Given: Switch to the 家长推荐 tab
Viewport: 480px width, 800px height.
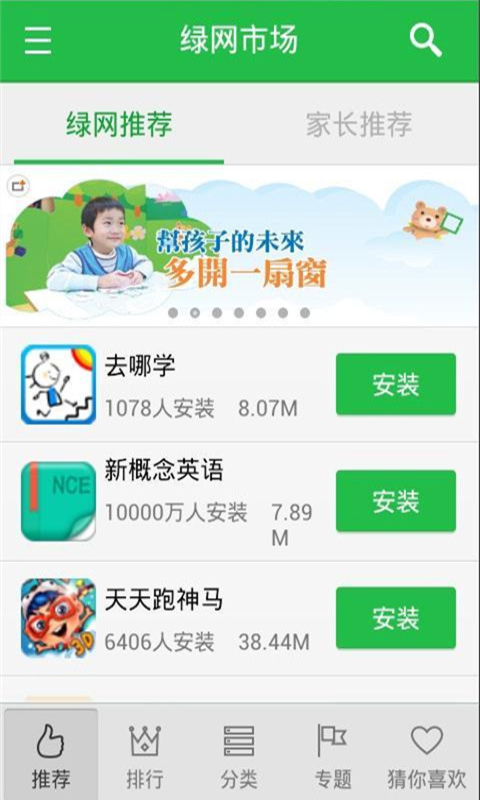Looking at the screenshot, I should click(x=359, y=124).
